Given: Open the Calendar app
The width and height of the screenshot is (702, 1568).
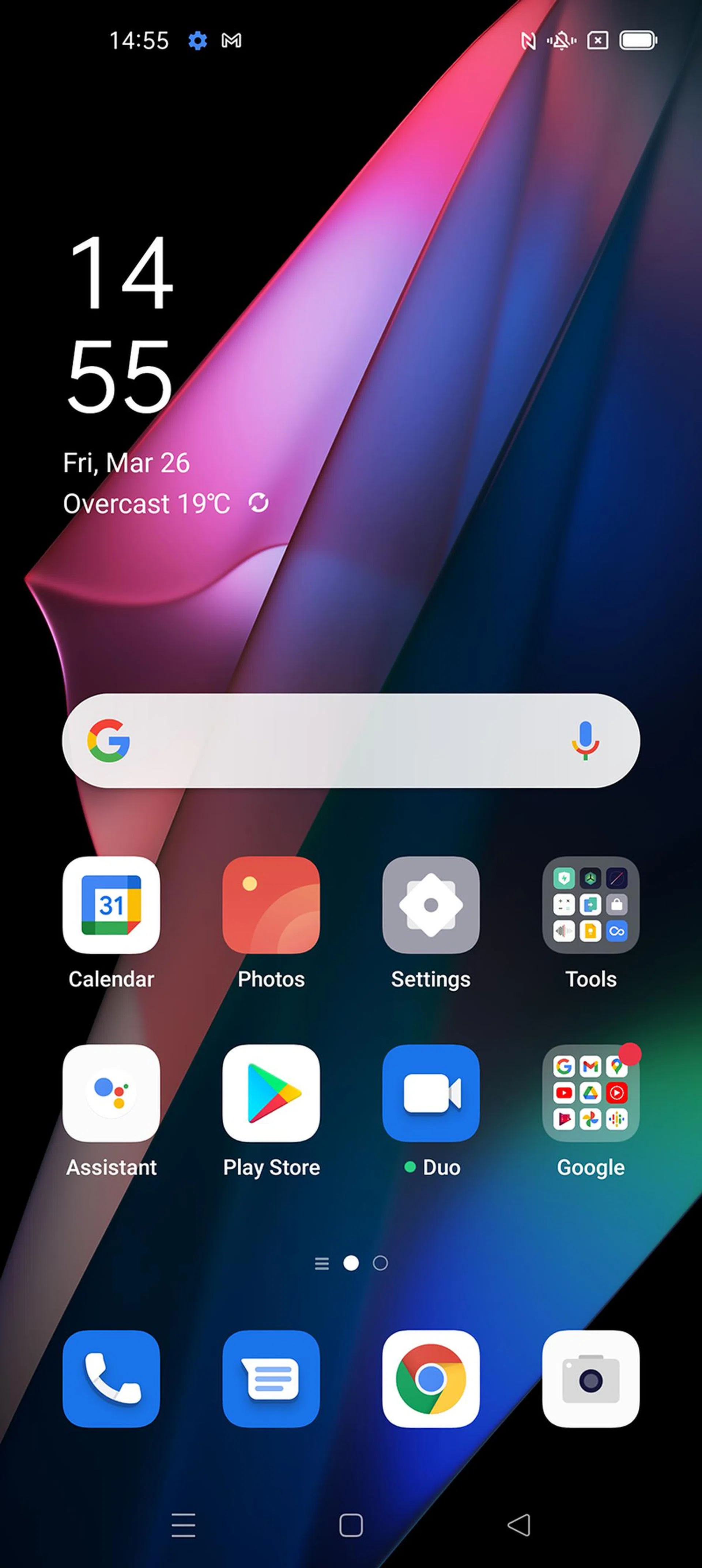Looking at the screenshot, I should click(x=112, y=905).
